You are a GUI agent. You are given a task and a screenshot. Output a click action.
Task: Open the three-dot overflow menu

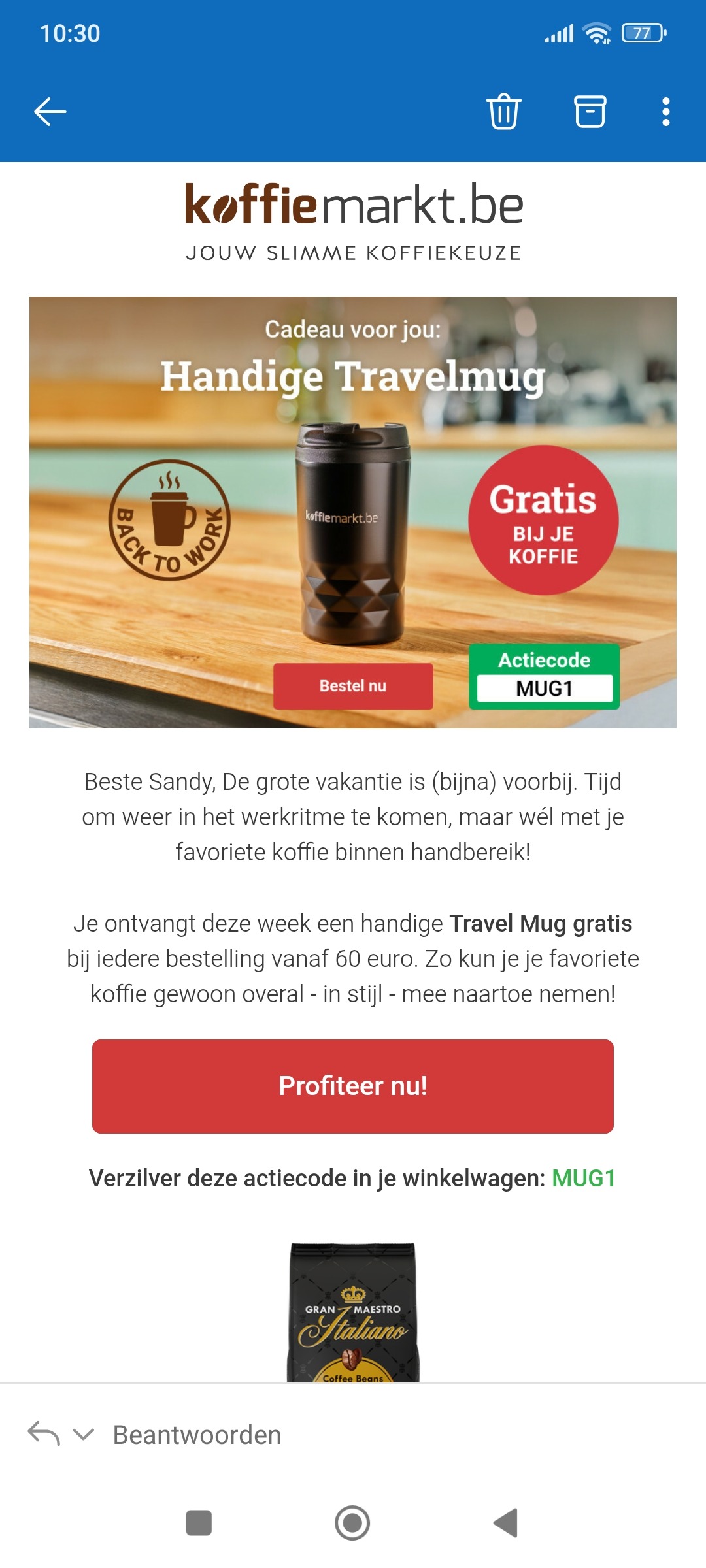[x=665, y=111]
